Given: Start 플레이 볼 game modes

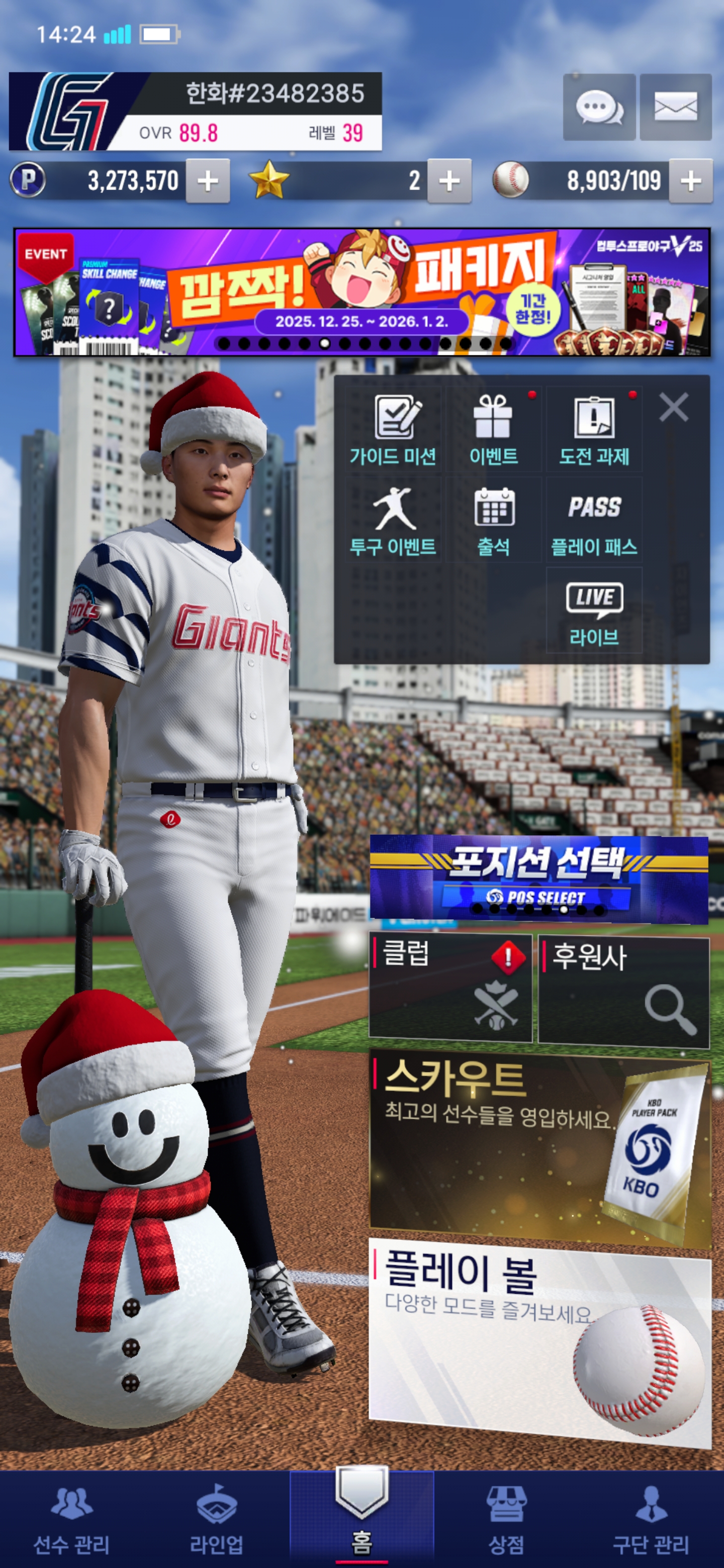Looking at the screenshot, I should pyautogui.click(x=539, y=1339).
